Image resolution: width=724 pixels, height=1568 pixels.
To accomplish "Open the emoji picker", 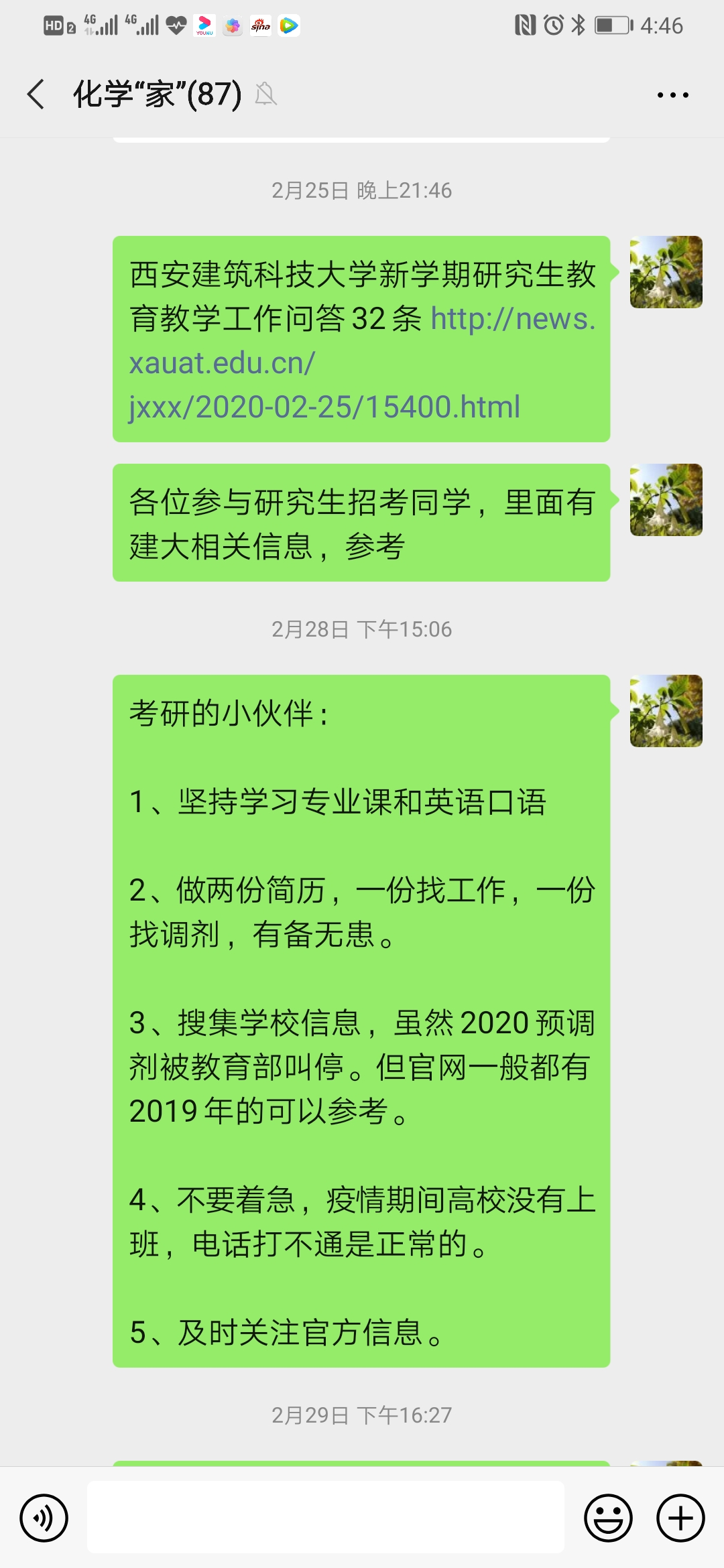I will (x=608, y=1518).
